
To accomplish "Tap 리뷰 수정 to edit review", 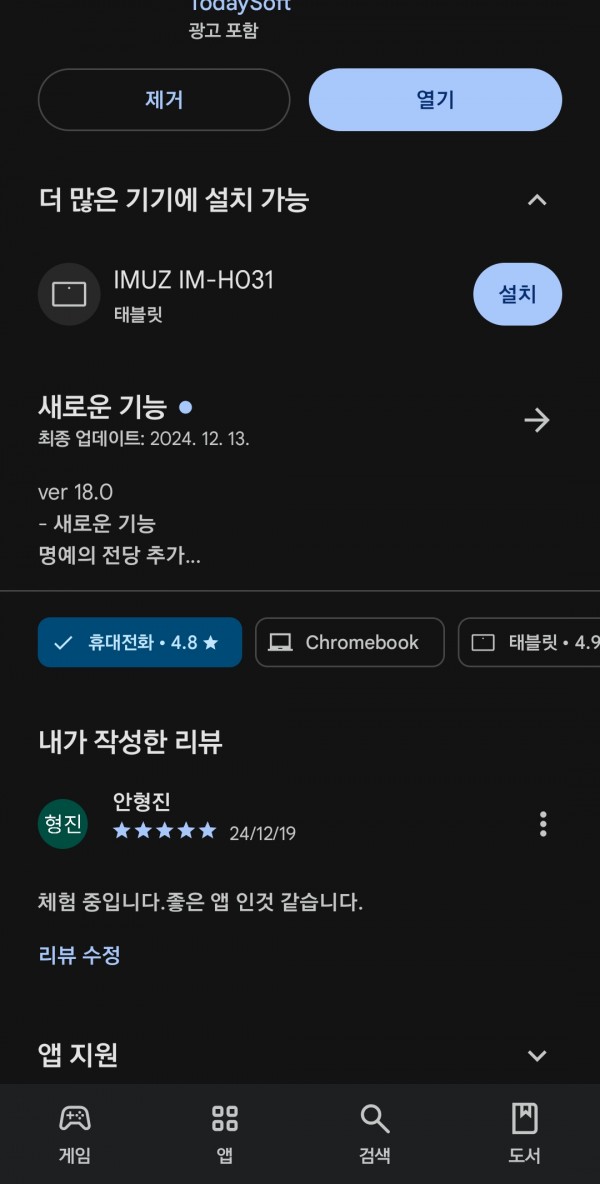I will click(x=79, y=955).
